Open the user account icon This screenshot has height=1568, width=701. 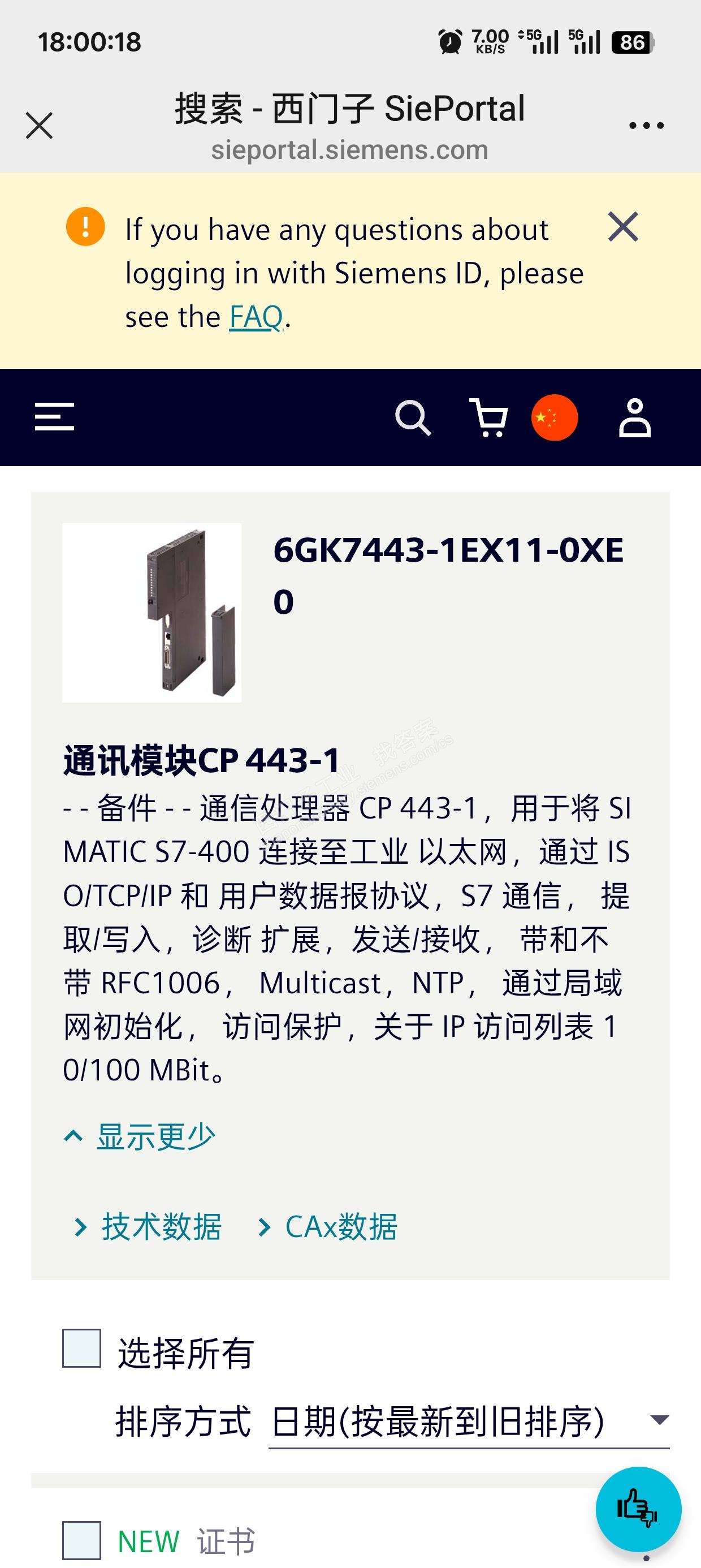point(635,417)
